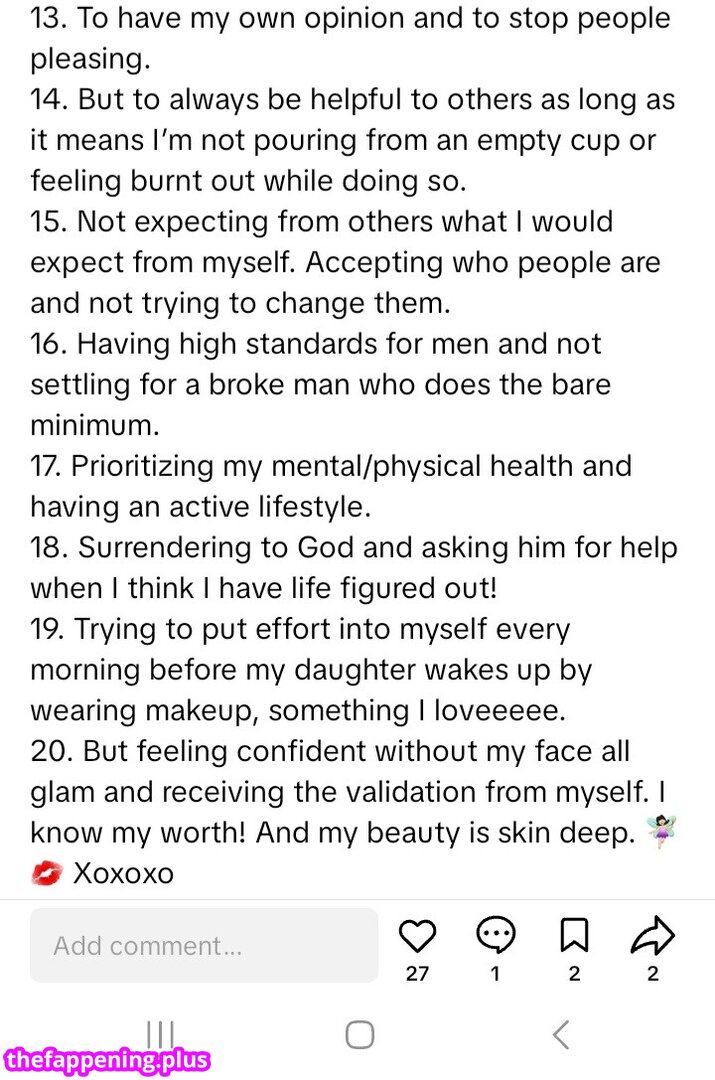
Task: Open recent apps from the navigation bar
Action: [x=160, y=1034]
